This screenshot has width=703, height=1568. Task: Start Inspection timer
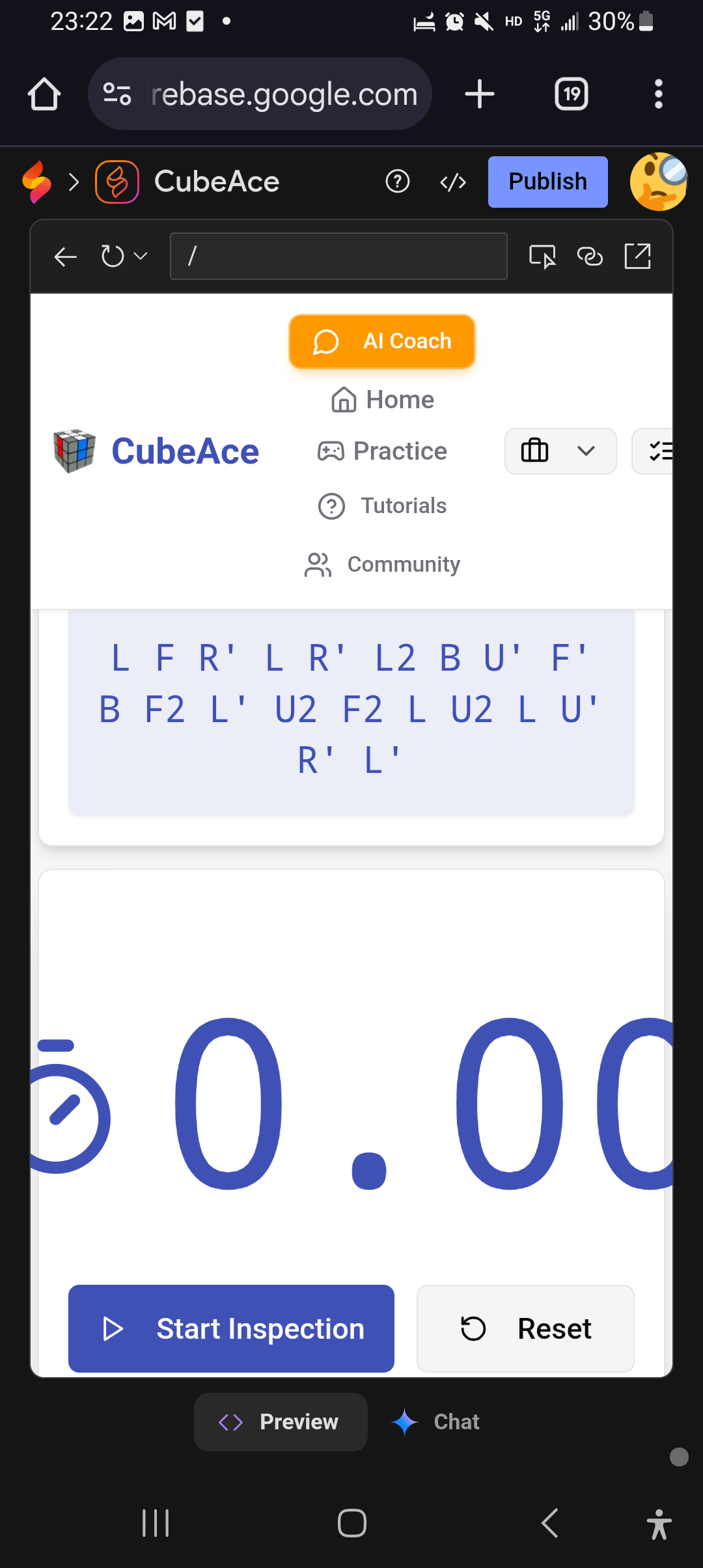point(231,1328)
